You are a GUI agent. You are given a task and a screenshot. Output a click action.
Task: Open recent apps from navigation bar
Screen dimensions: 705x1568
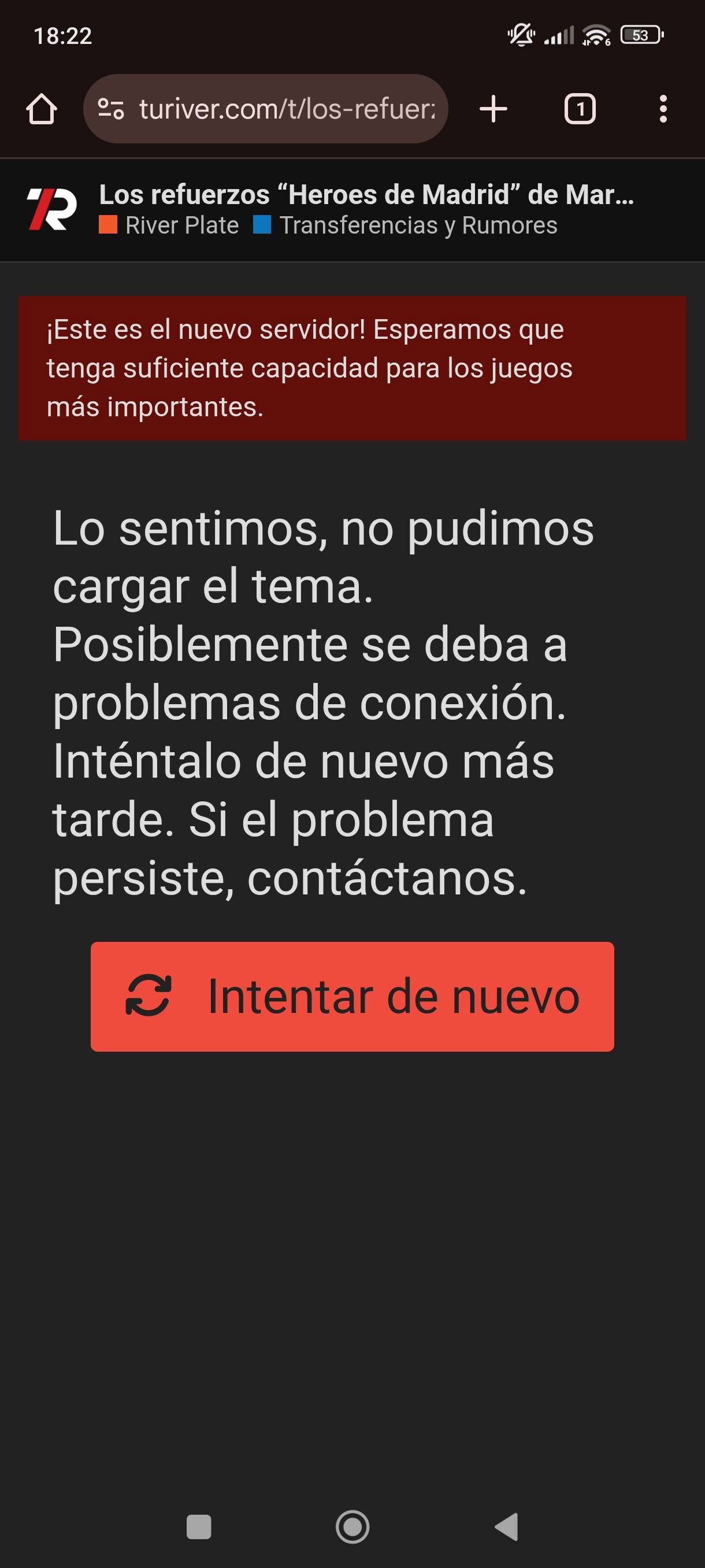(x=199, y=1526)
